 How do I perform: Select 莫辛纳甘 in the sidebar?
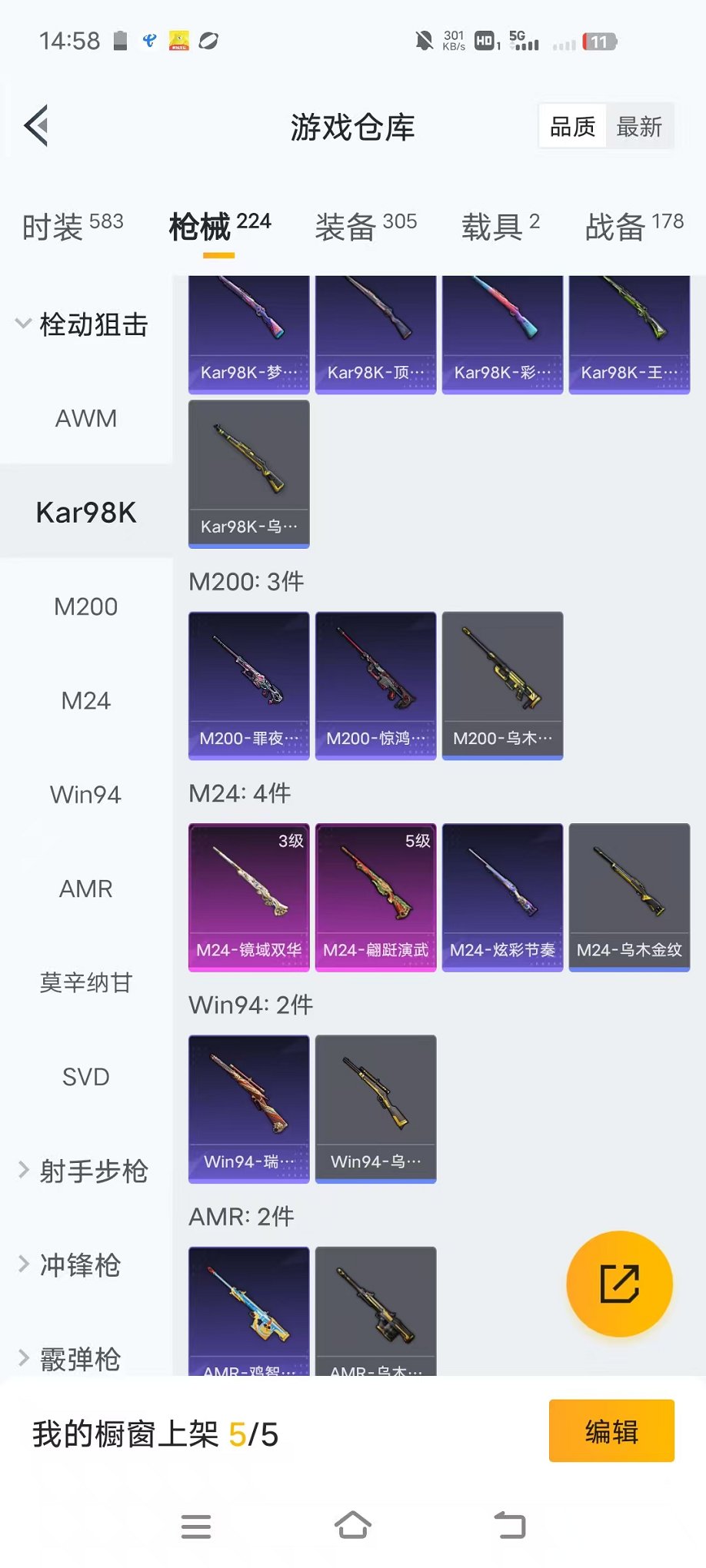click(85, 982)
